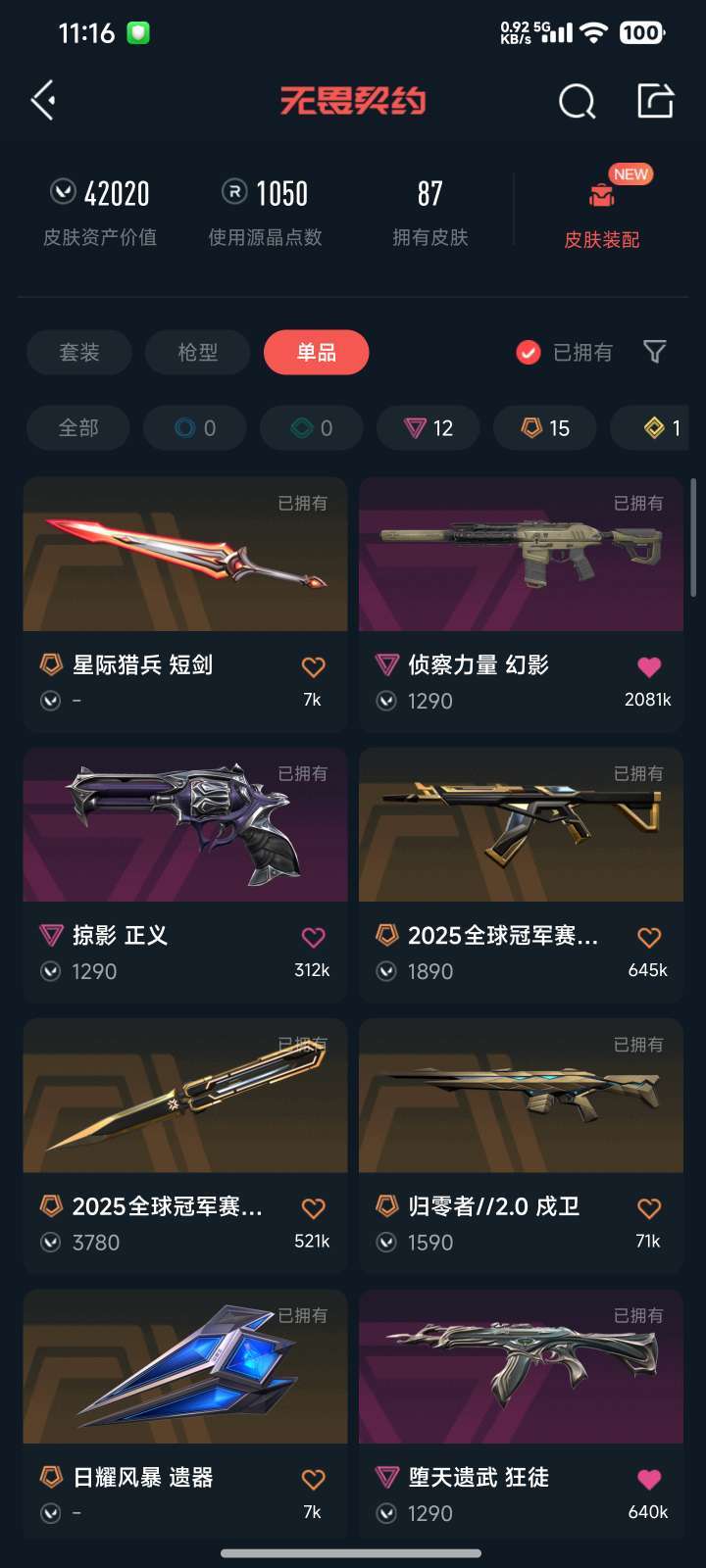Open the 星际猎兵 短剑 skin card

coord(185,605)
